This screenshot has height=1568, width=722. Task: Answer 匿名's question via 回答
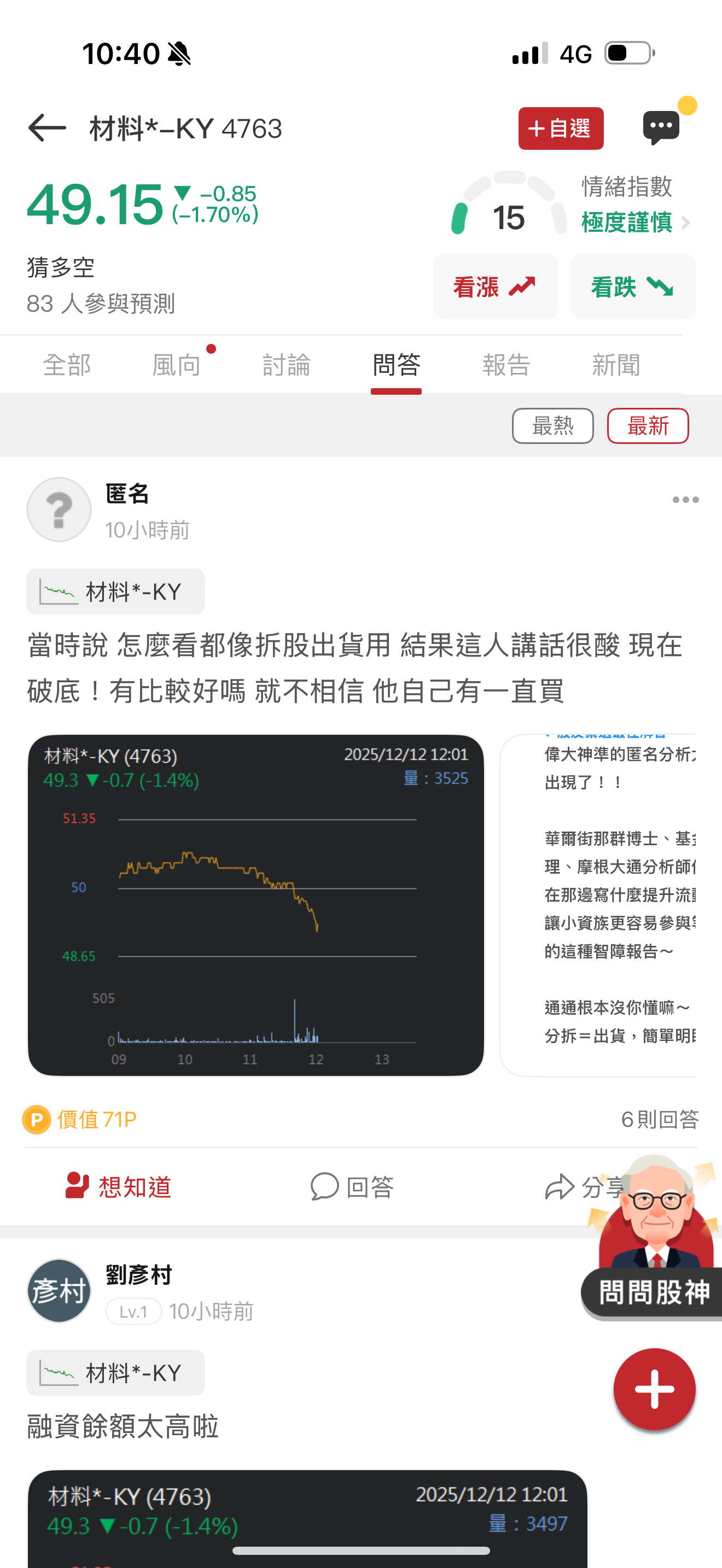[352, 1186]
